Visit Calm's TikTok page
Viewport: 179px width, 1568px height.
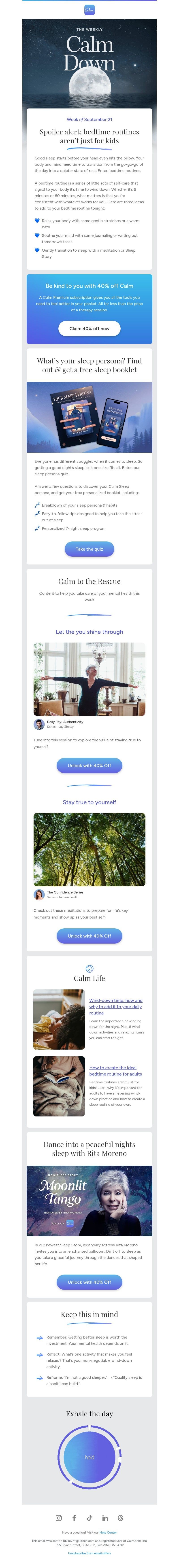click(89, 1518)
